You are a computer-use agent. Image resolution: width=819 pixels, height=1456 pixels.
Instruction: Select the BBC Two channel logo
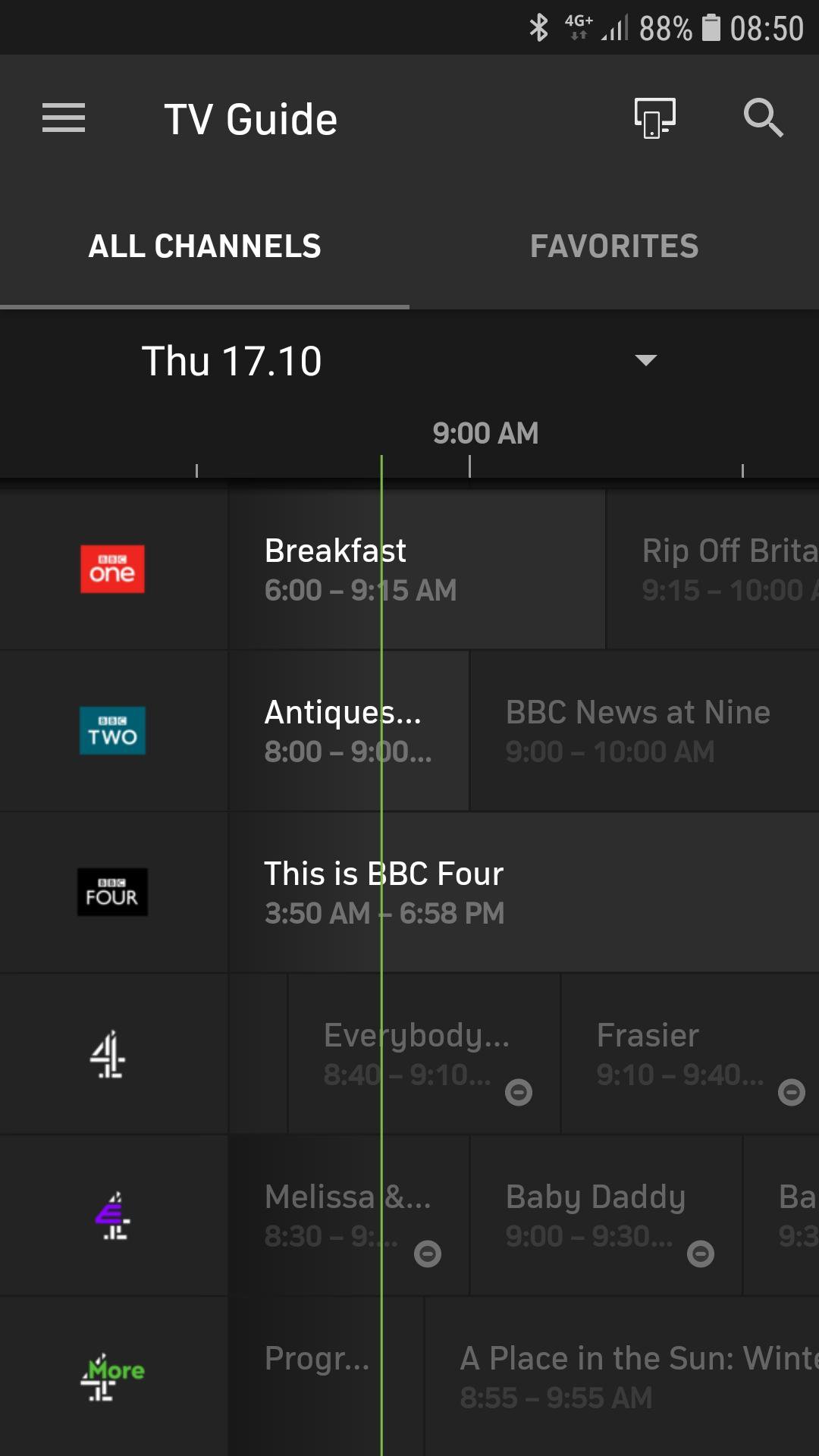[112, 731]
